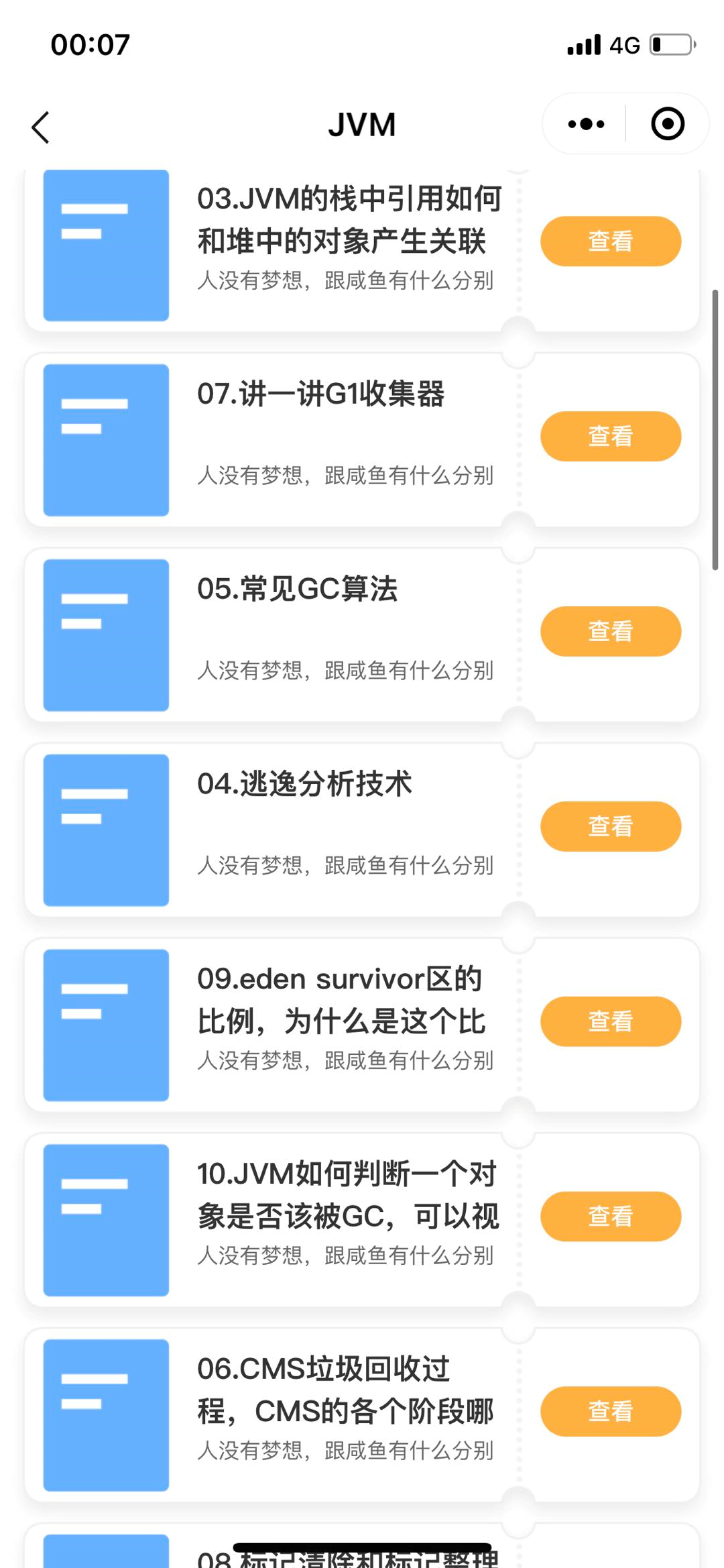Open the 03.JVM的栈中引用 card

click(349, 220)
